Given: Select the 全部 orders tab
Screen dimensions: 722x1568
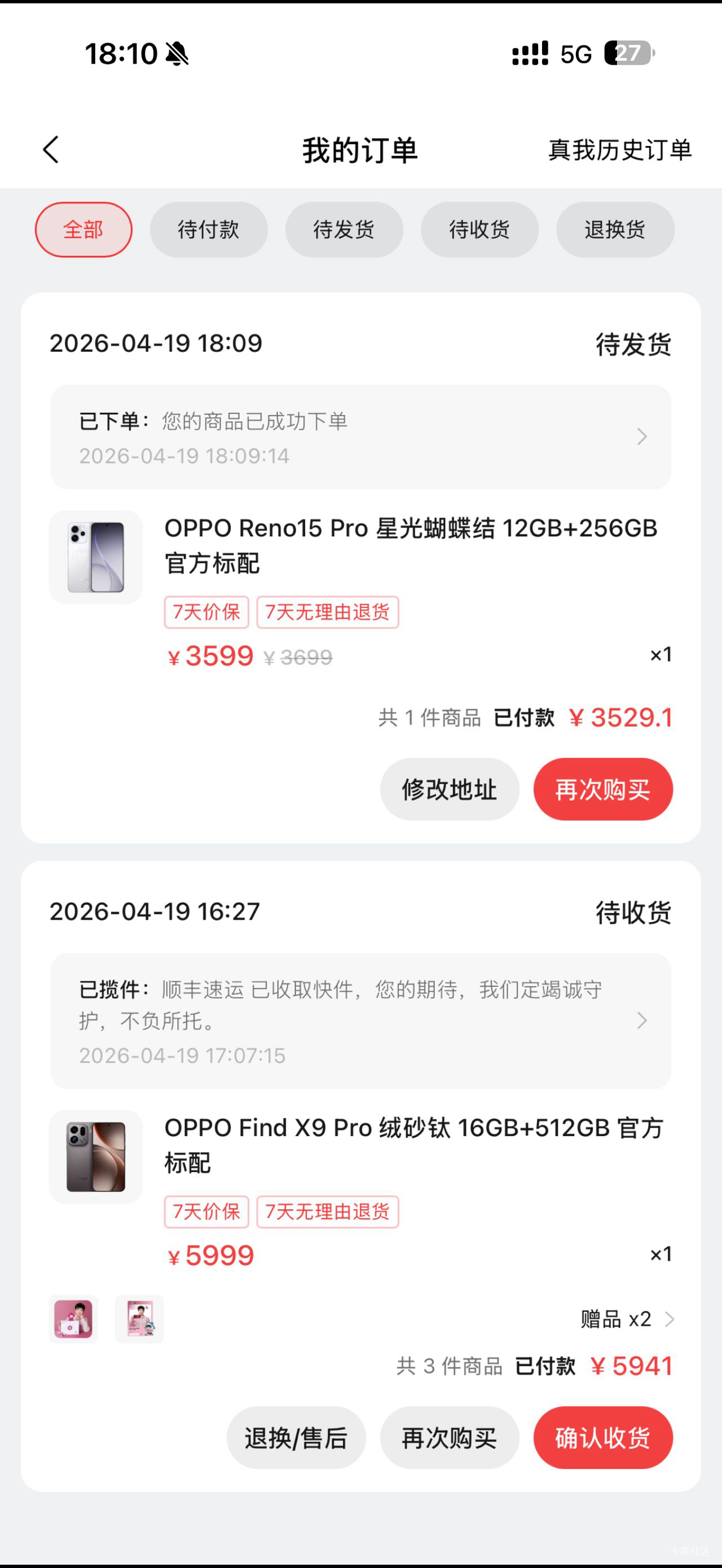Looking at the screenshot, I should [x=83, y=229].
